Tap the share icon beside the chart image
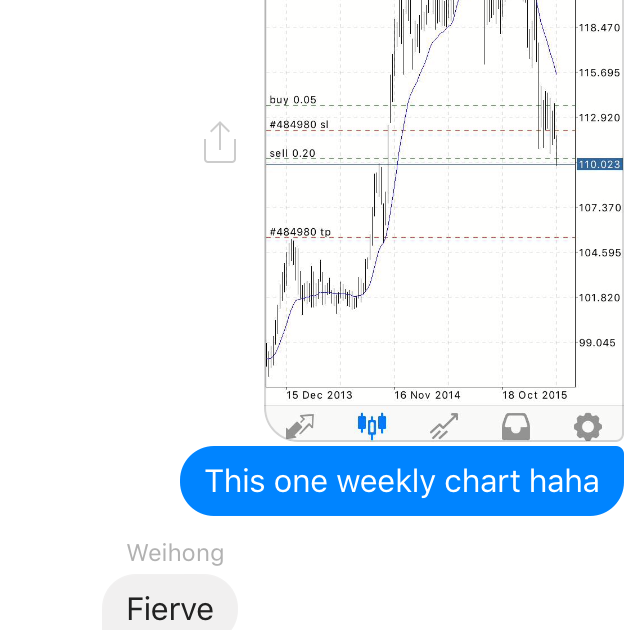The width and height of the screenshot is (640, 630). pyautogui.click(x=220, y=143)
